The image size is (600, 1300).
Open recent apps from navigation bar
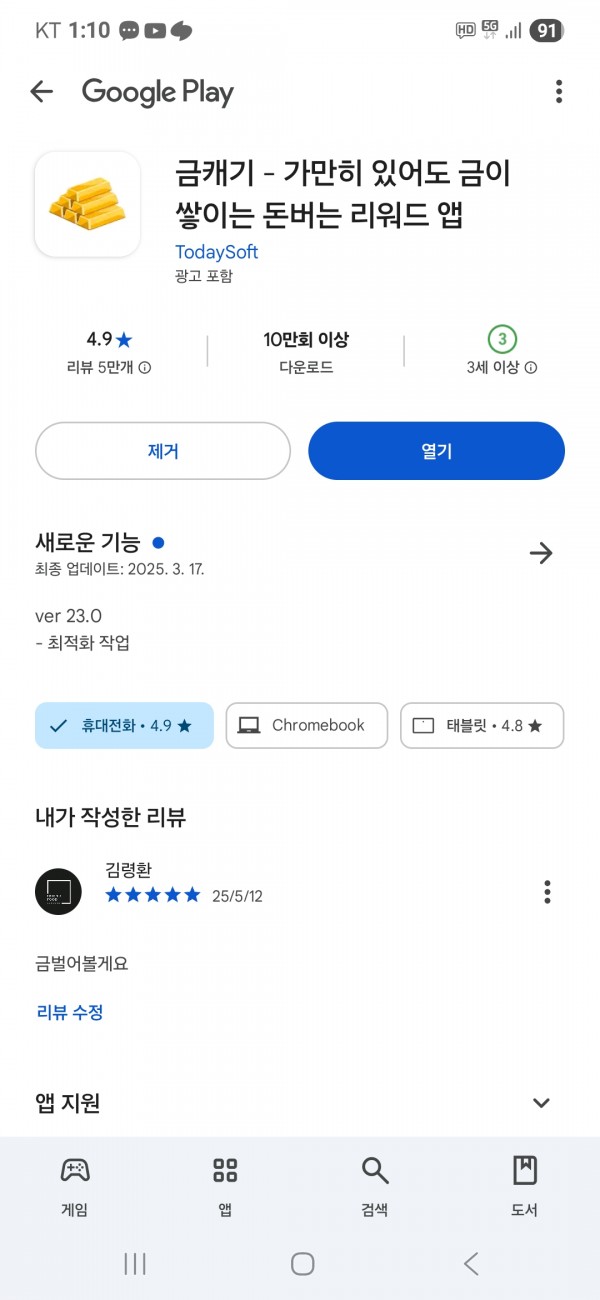(135, 1263)
